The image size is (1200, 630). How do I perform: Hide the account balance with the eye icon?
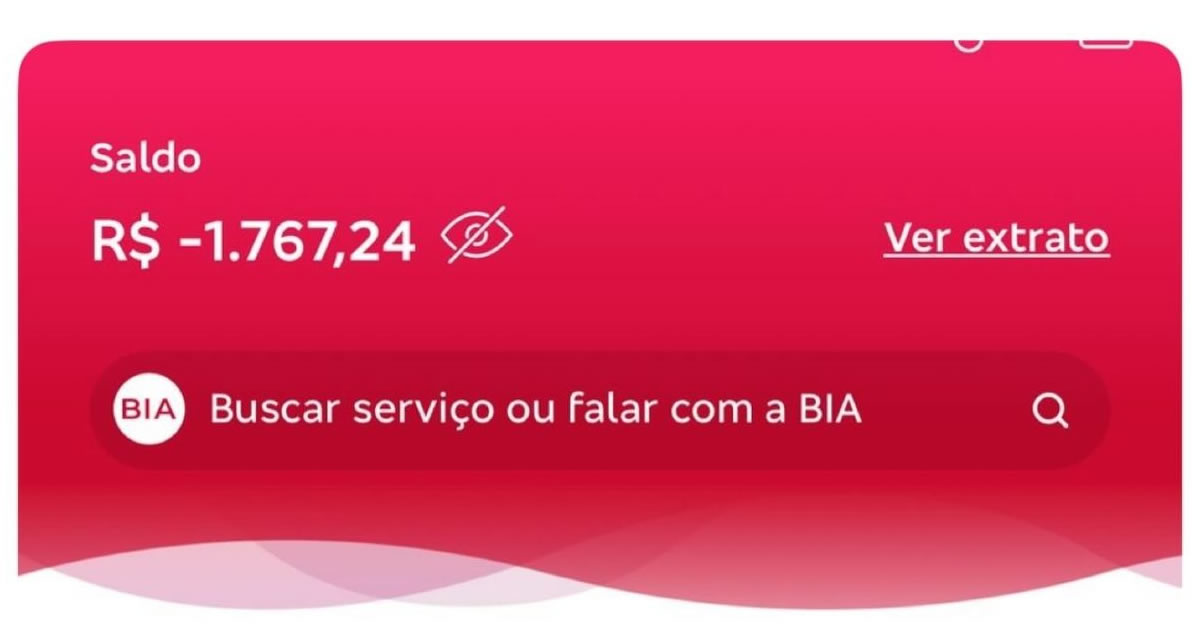click(477, 238)
